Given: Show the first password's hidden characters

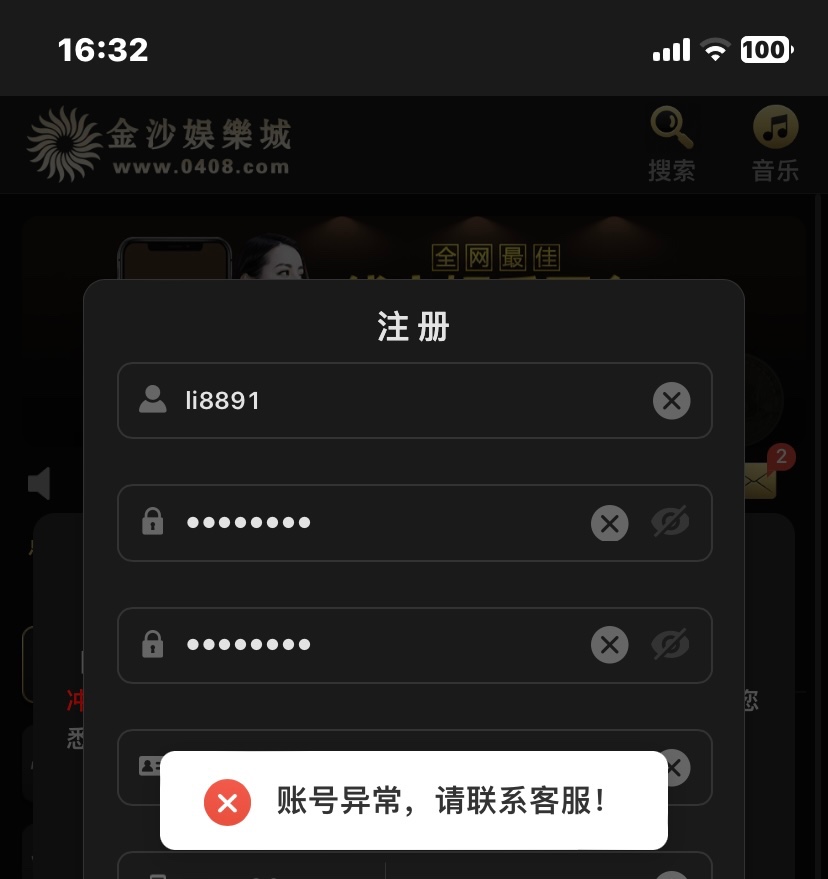Looking at the screenshot, I should tap(670, 523).
